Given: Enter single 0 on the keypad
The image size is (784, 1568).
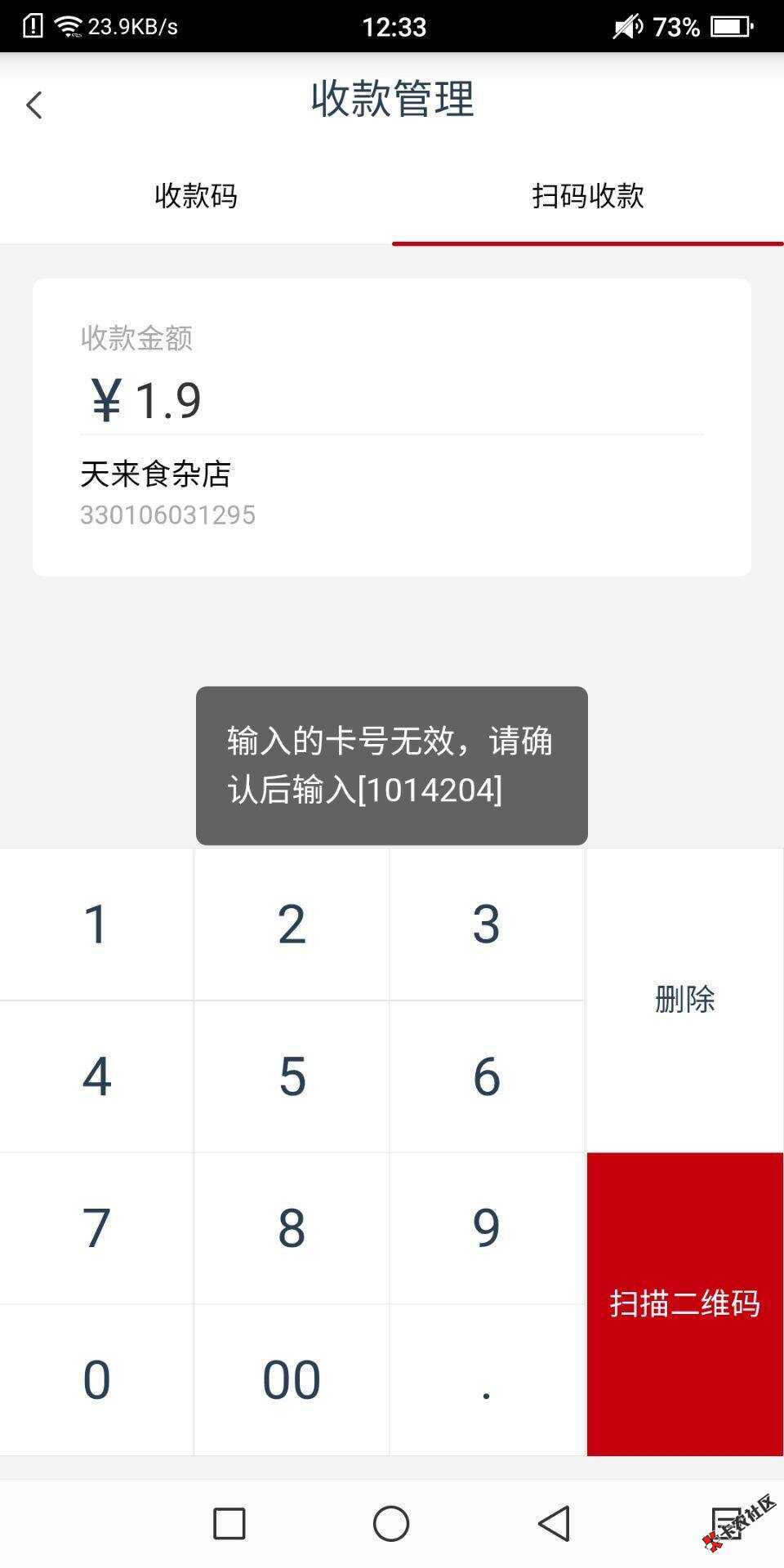Looking at the screenshot, I should [96, 1380].
